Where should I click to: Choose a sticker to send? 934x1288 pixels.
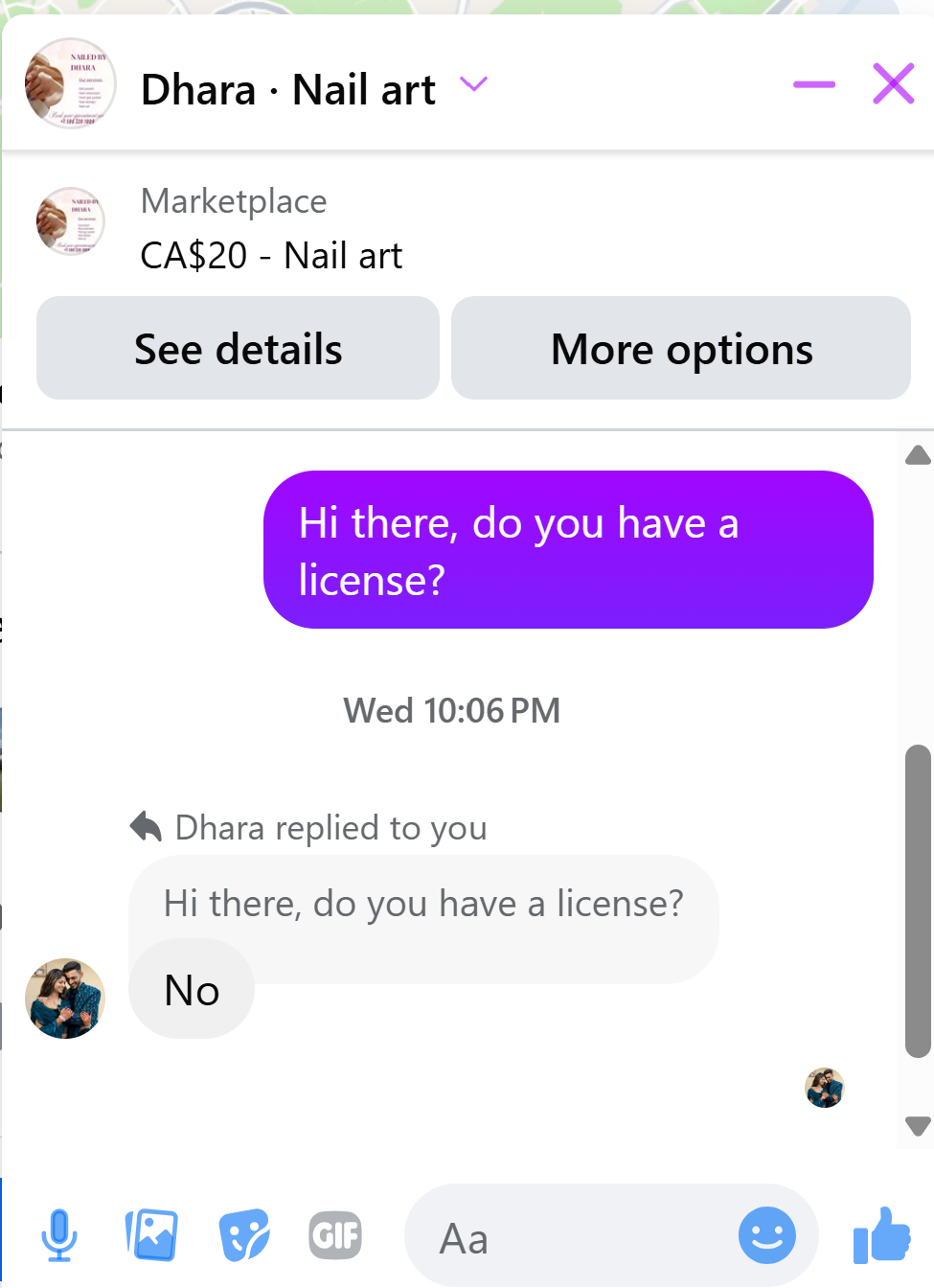[243, 1235]
